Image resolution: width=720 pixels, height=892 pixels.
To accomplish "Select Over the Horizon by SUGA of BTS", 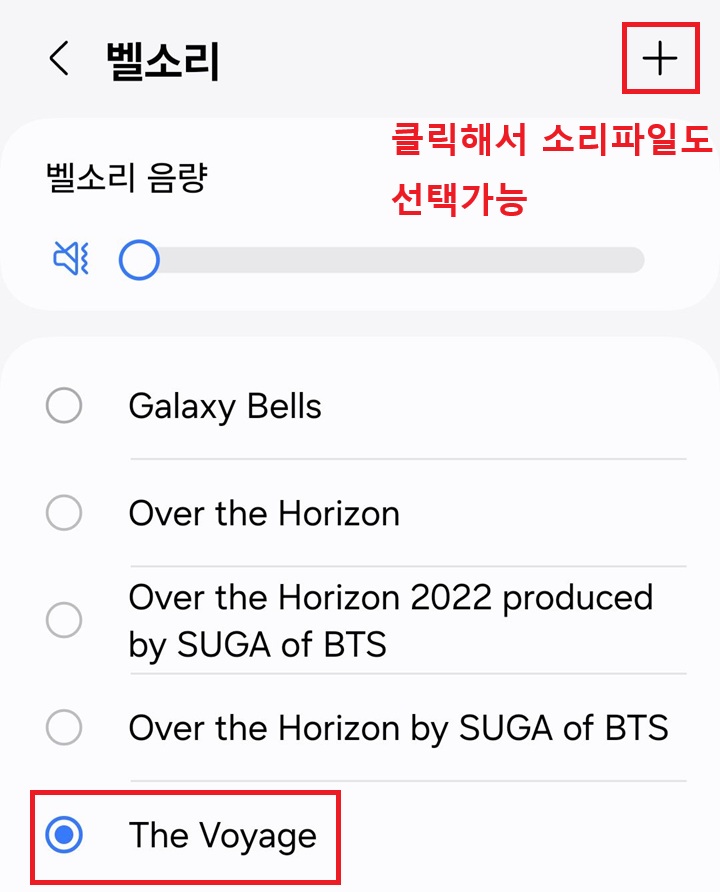I will point(64,728).
